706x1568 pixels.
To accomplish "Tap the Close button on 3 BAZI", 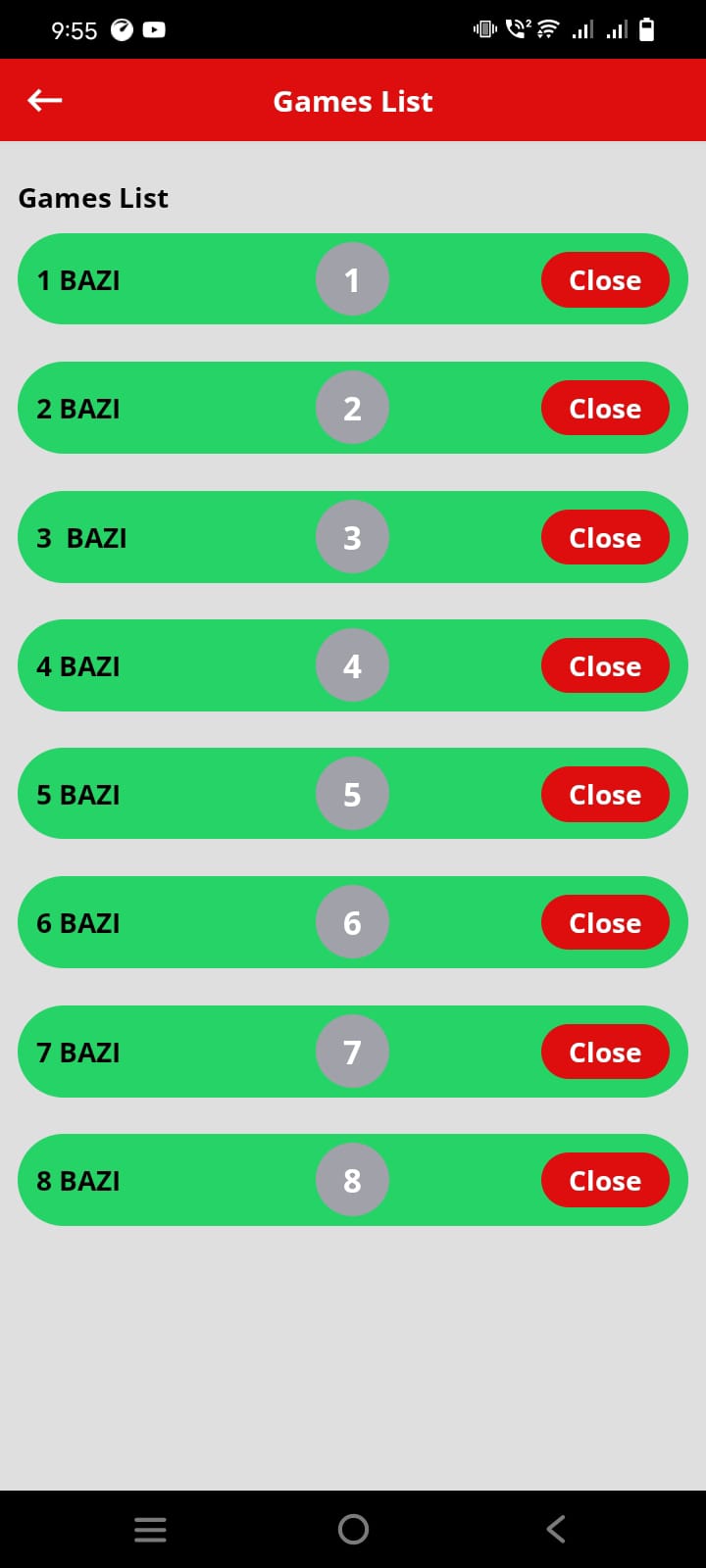I will pyautogui.click(x=605, y=538).
